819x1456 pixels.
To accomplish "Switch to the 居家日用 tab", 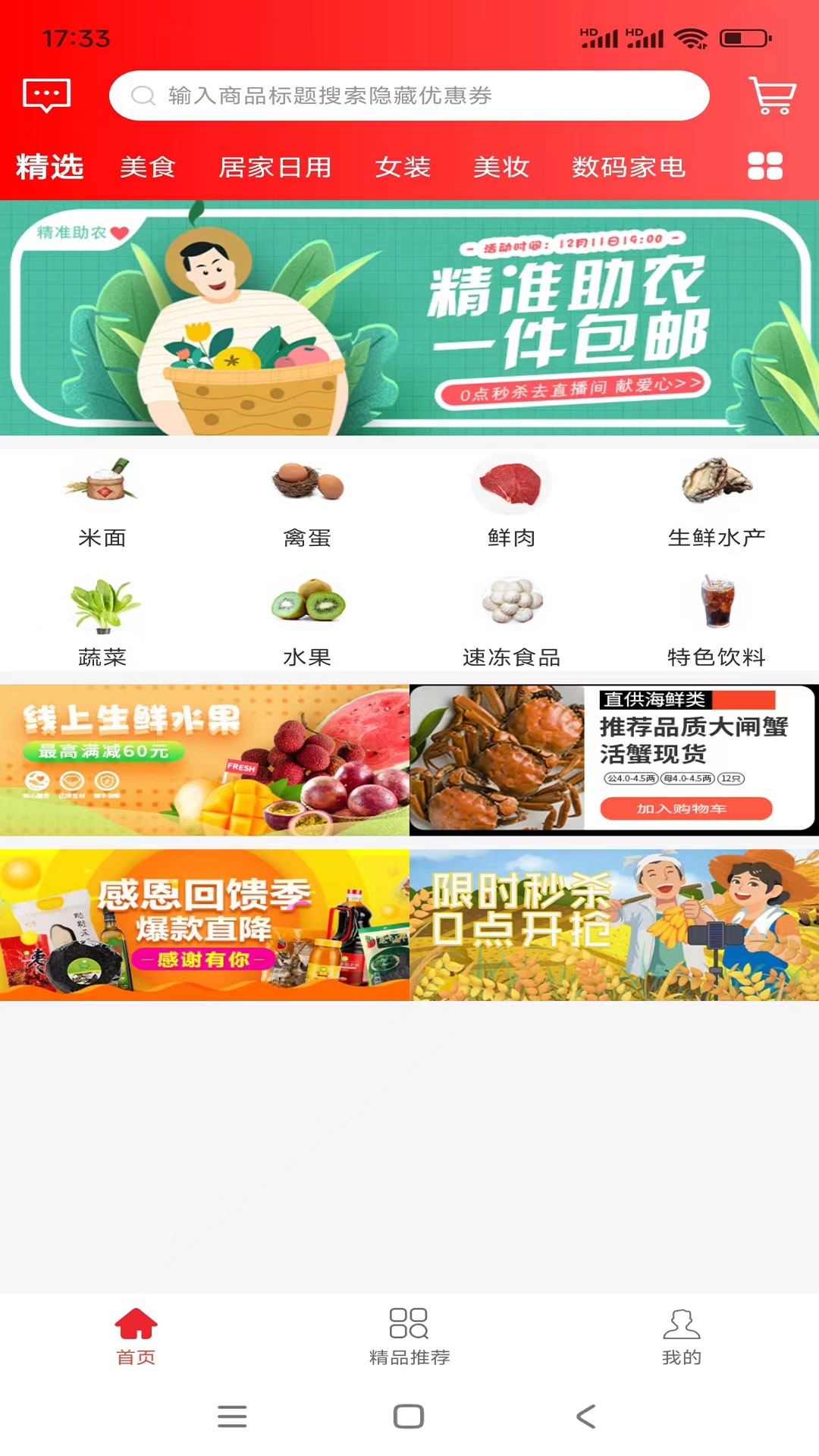I will 275,167.
